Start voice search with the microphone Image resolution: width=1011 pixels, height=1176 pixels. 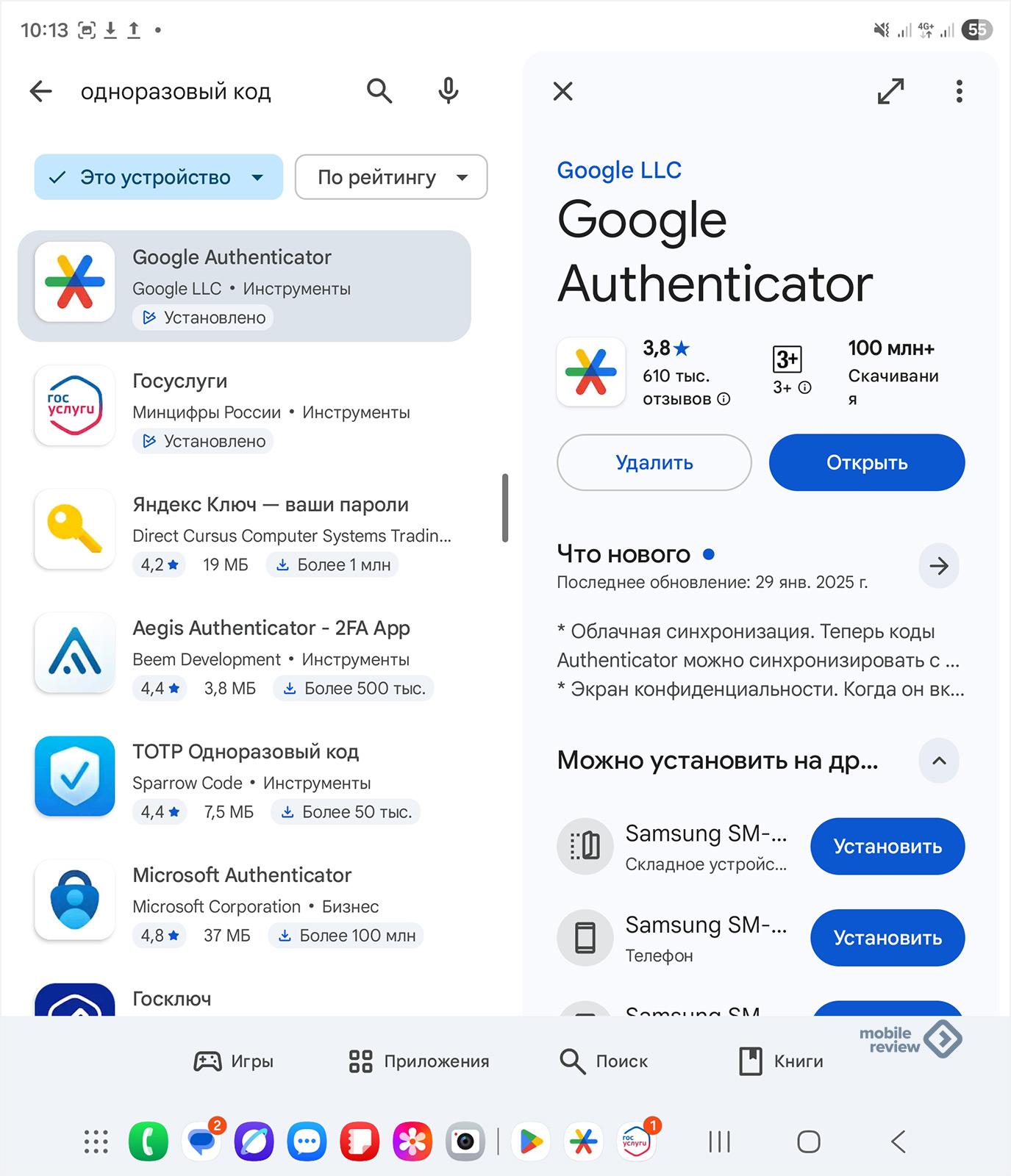448,91
